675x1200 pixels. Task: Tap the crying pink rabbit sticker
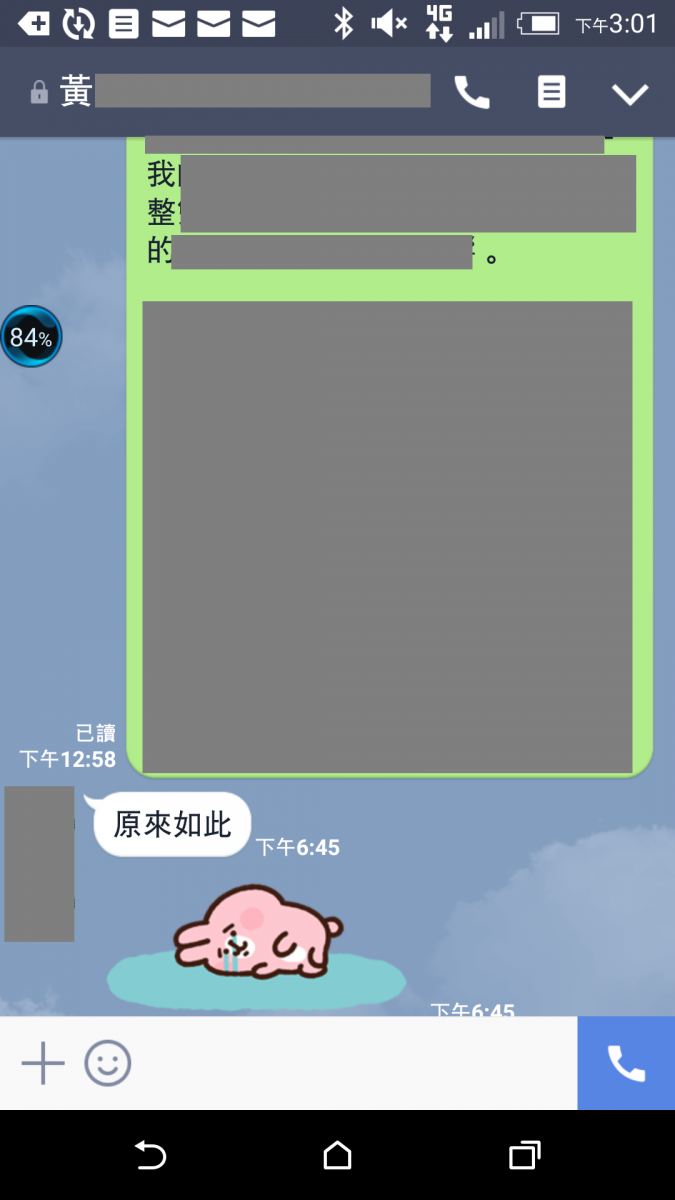[x=258, y=935]
